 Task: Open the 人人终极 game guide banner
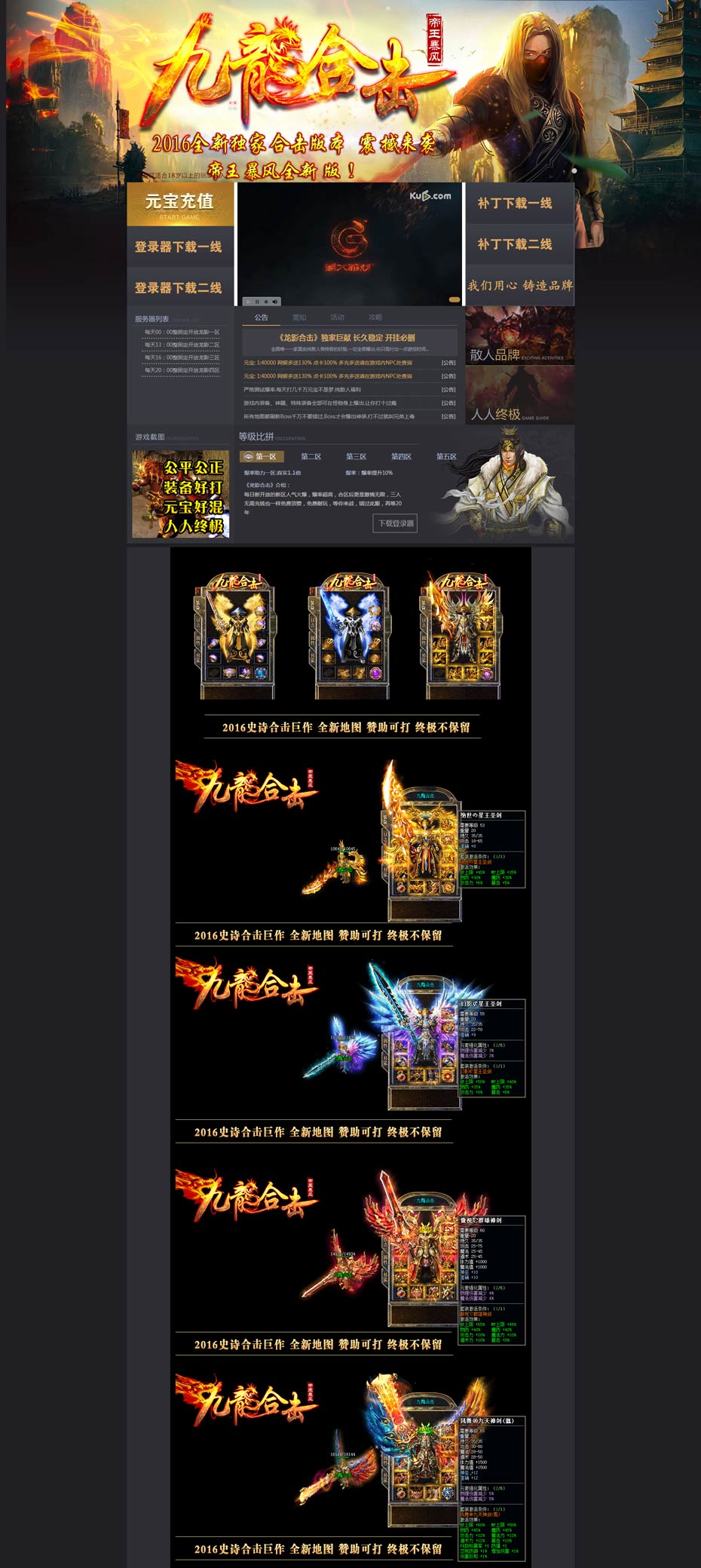click(519, 395)
